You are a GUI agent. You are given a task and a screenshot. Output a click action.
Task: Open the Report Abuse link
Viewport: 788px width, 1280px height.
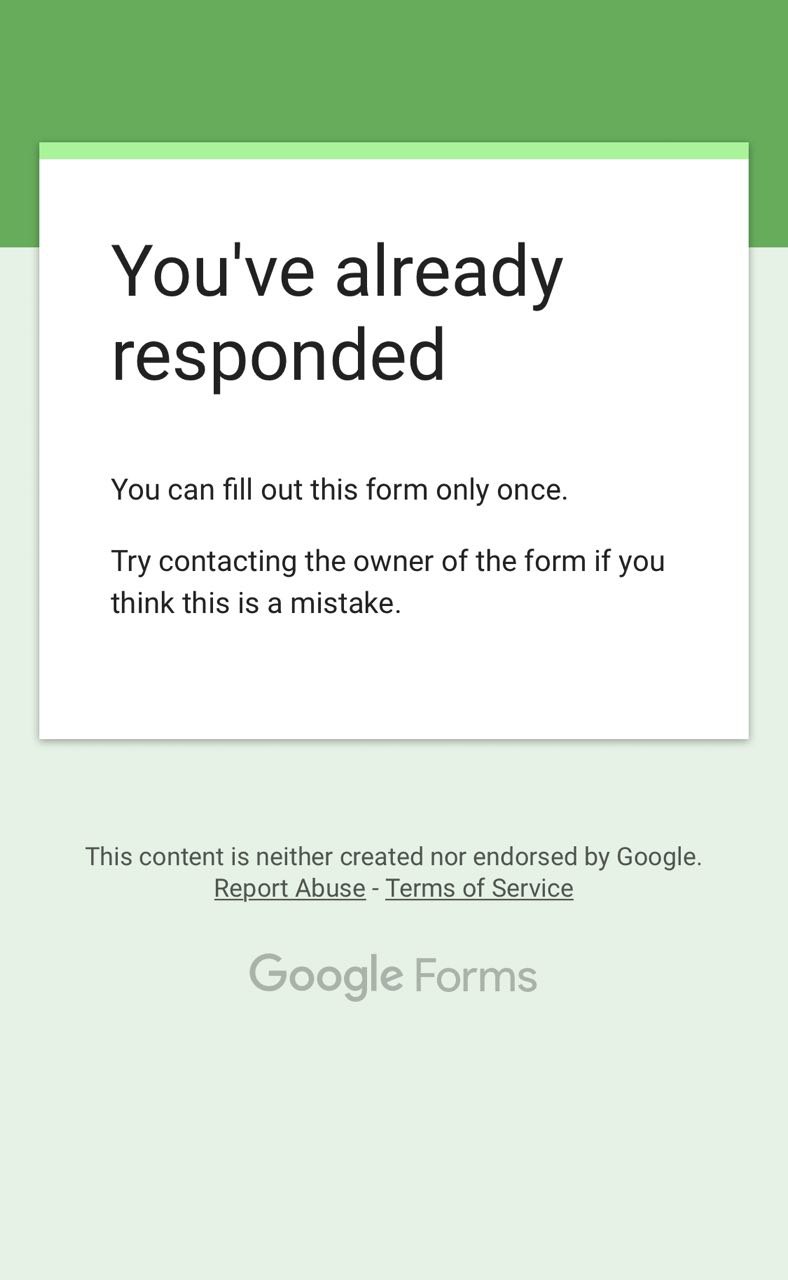click(290, 888)
